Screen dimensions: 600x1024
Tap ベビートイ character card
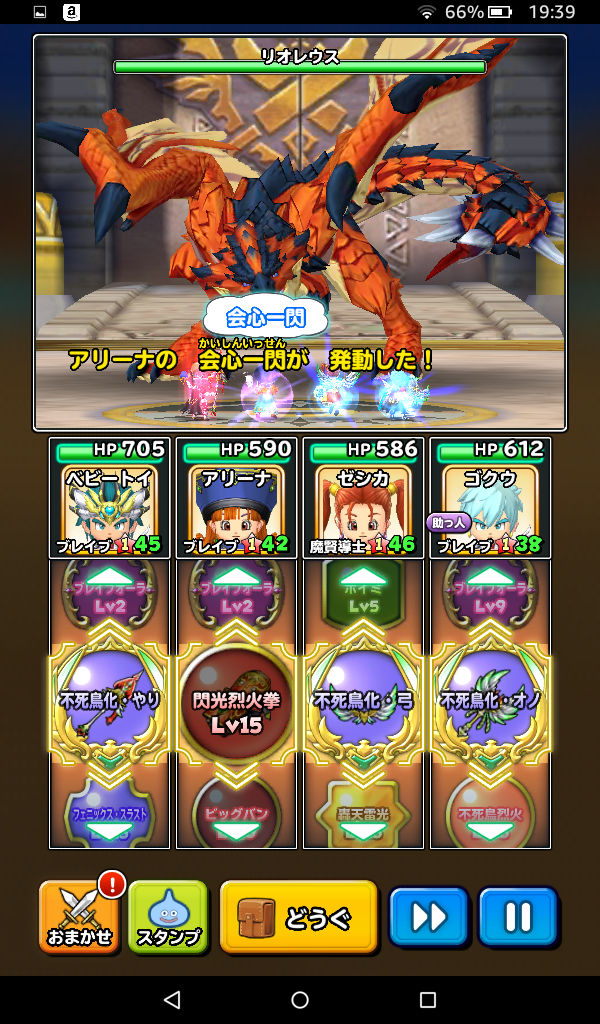(110, 497)
